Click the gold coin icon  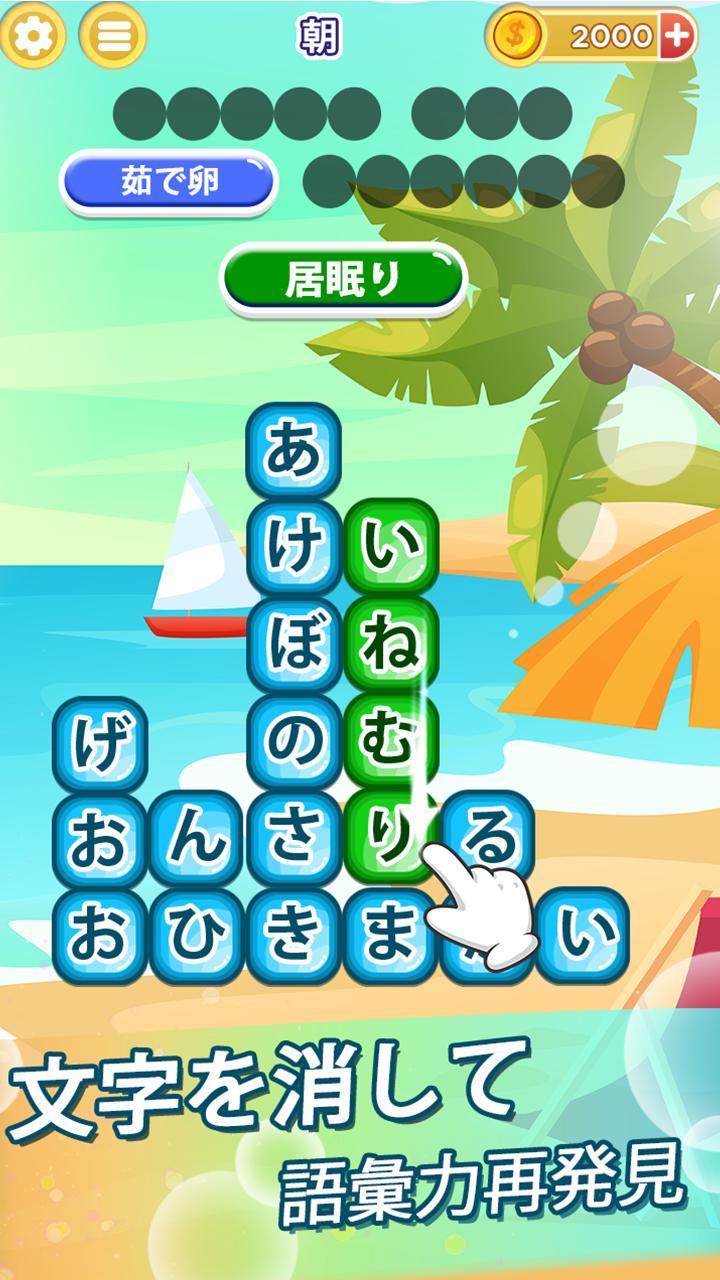pyautogui.click(x=516, y=35)
